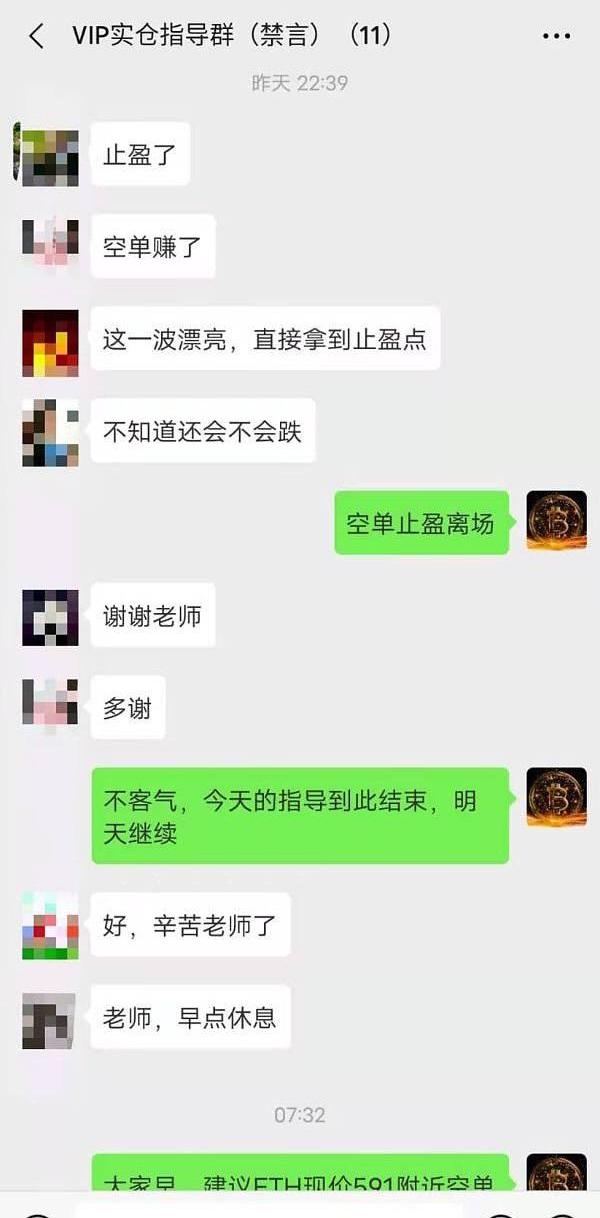Image resolution: width=600 pixels, height=1218 pixels.
Task: View profile of the member who said 谢谢老师
Action: coord(50,617)
